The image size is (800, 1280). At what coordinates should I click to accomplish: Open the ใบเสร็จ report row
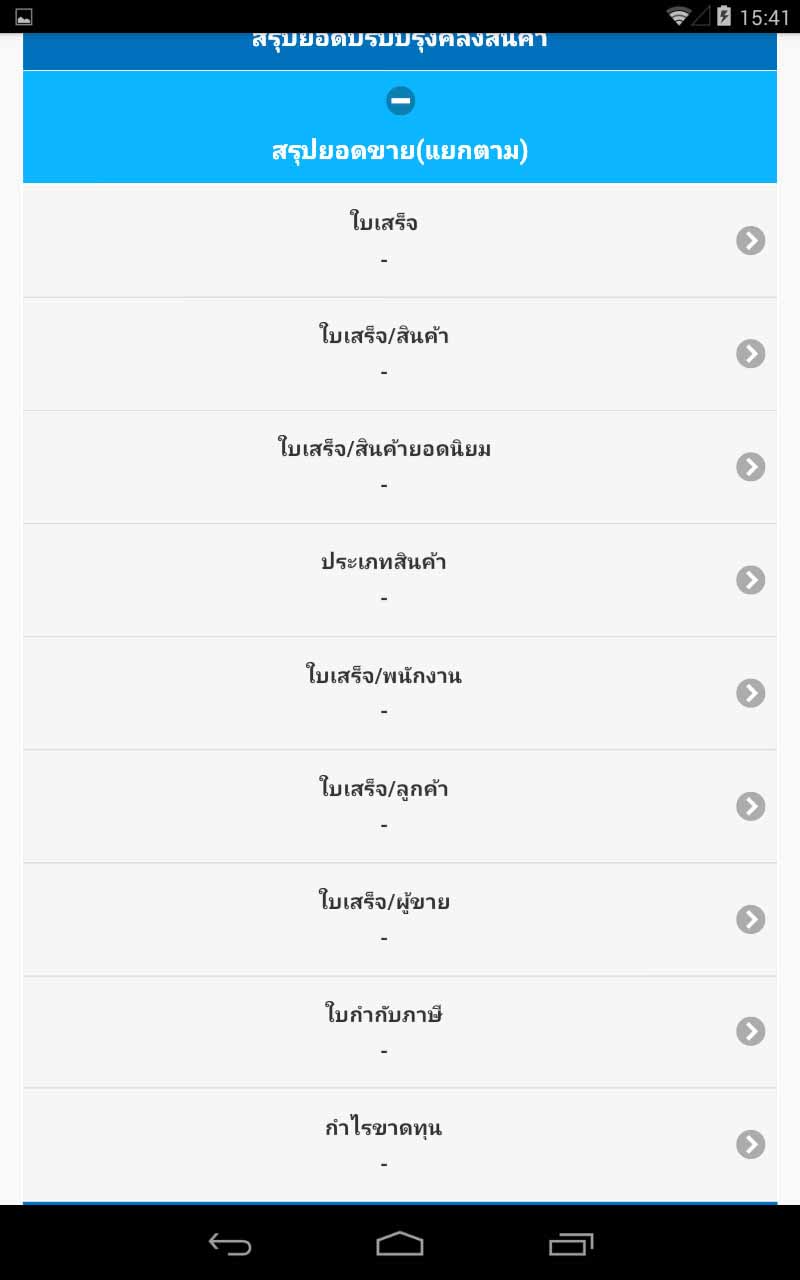(400, 241)
